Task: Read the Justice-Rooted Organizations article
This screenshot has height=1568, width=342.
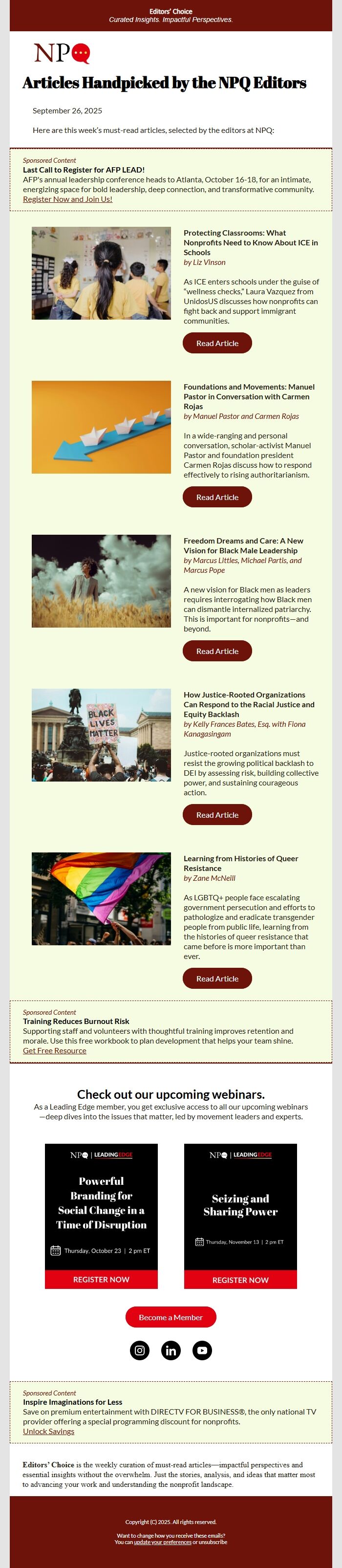Action: [217, 815]
